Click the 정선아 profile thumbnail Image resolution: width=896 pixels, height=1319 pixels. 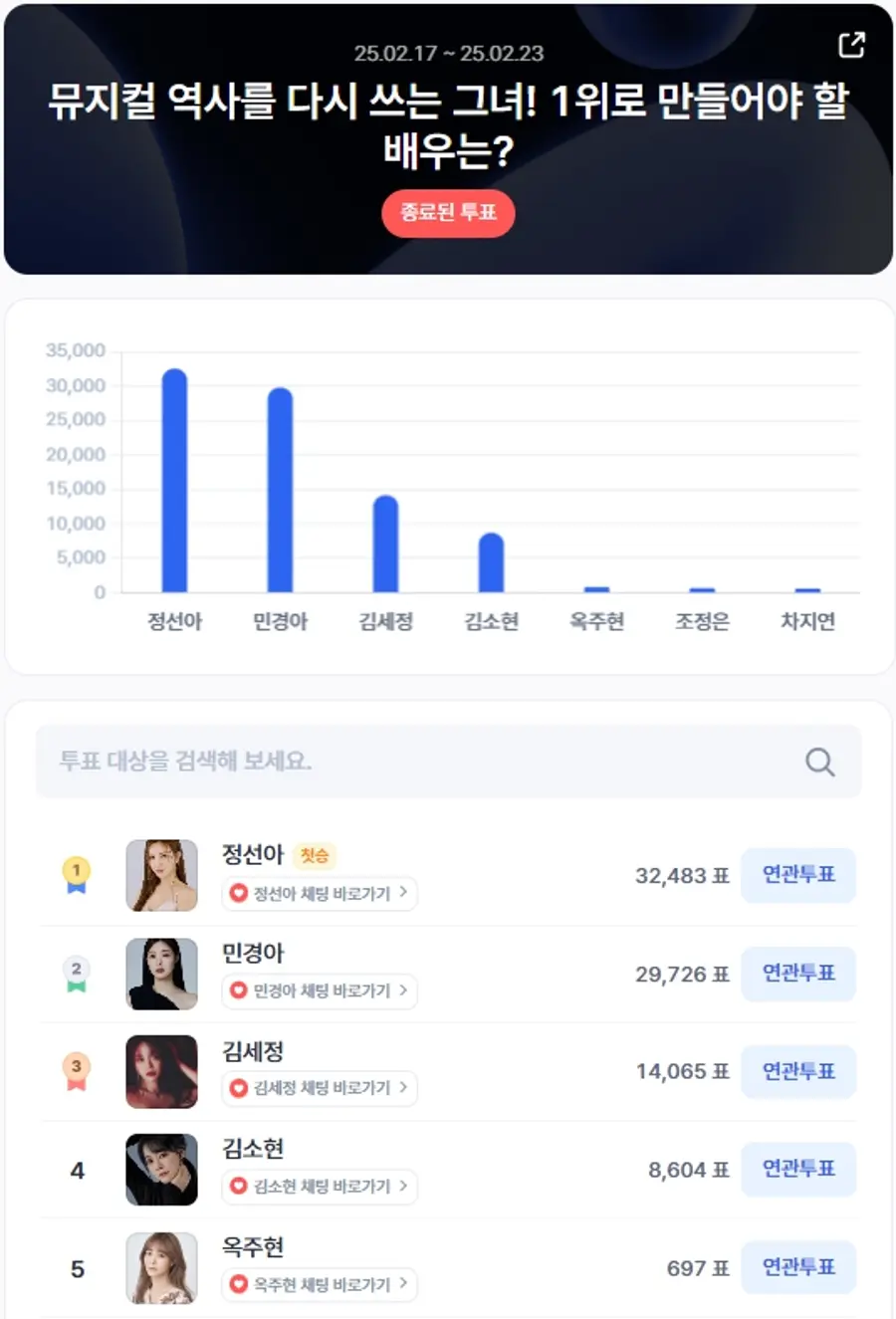pyautogui.click(x=161, y=876)
